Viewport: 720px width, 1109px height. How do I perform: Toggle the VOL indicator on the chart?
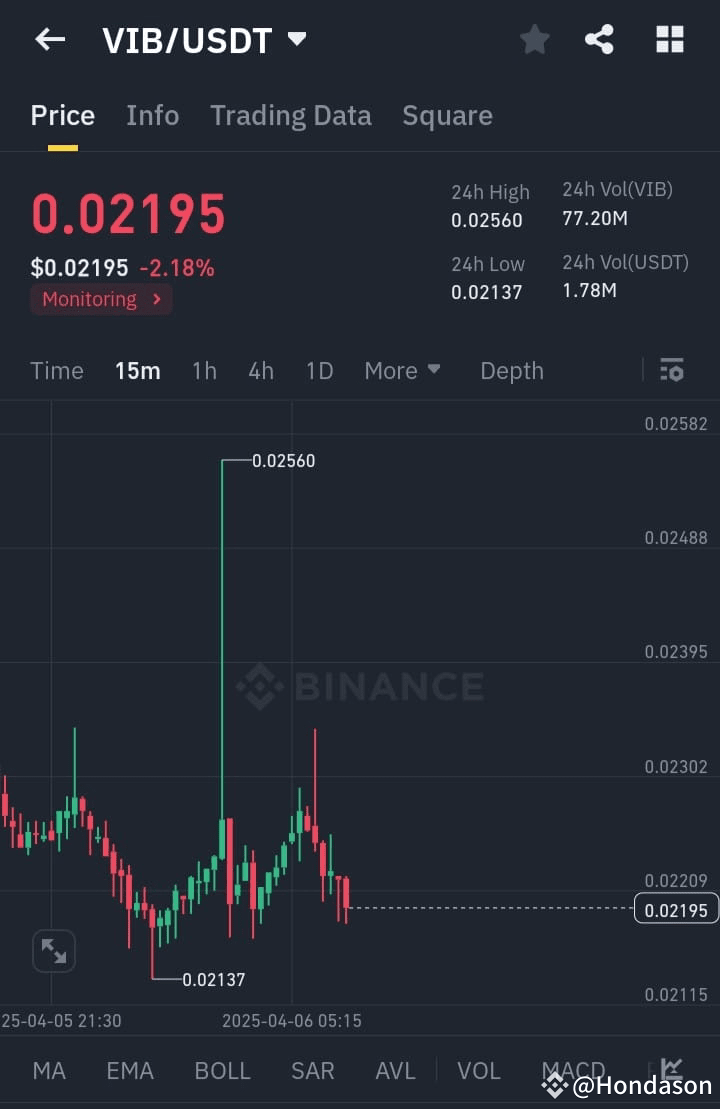tap(478, 1070)
